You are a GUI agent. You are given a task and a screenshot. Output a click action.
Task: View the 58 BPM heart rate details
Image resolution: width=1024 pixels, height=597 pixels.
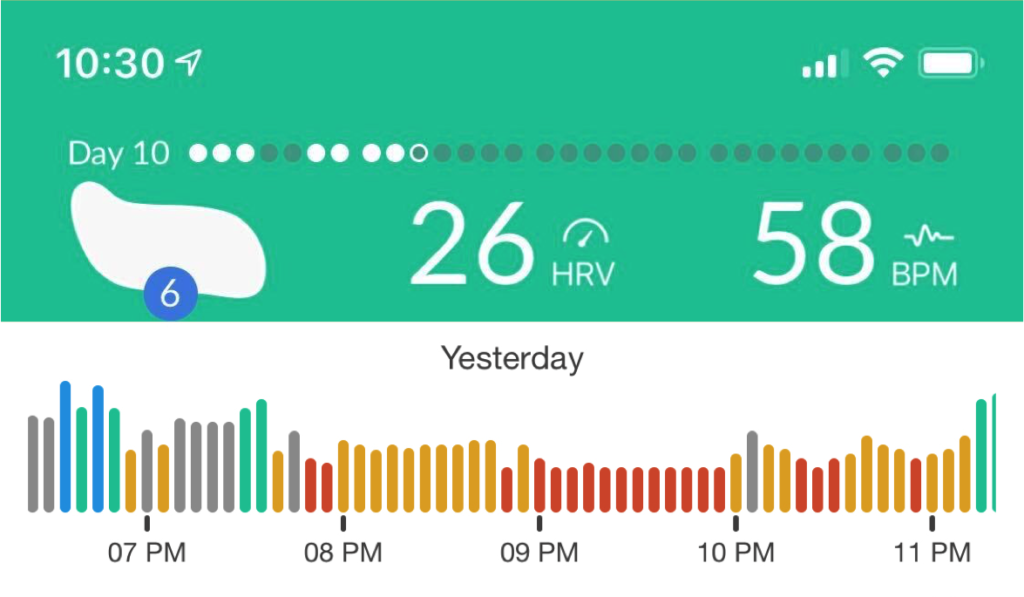855,245
